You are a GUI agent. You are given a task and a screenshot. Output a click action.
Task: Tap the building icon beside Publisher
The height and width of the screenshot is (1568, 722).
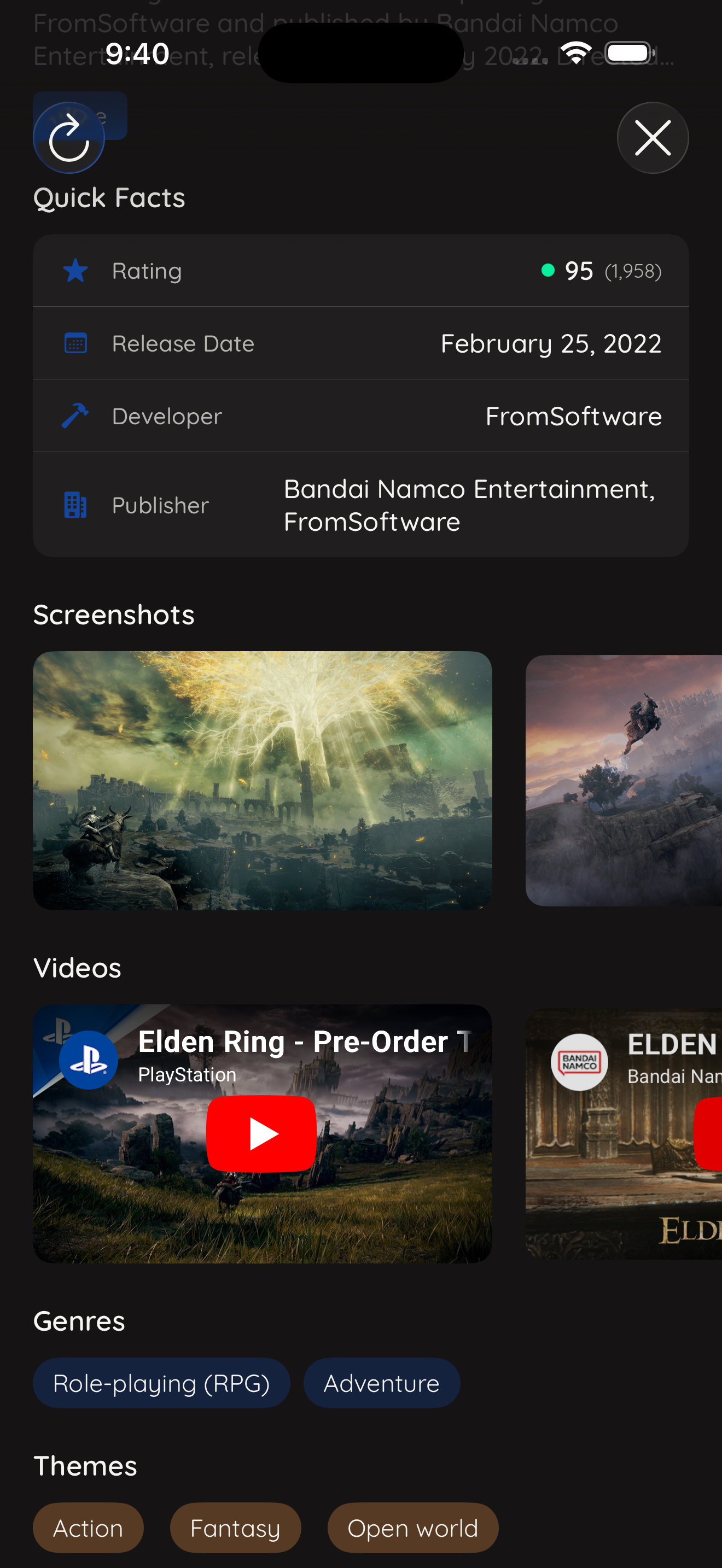(x=75, y=505)
